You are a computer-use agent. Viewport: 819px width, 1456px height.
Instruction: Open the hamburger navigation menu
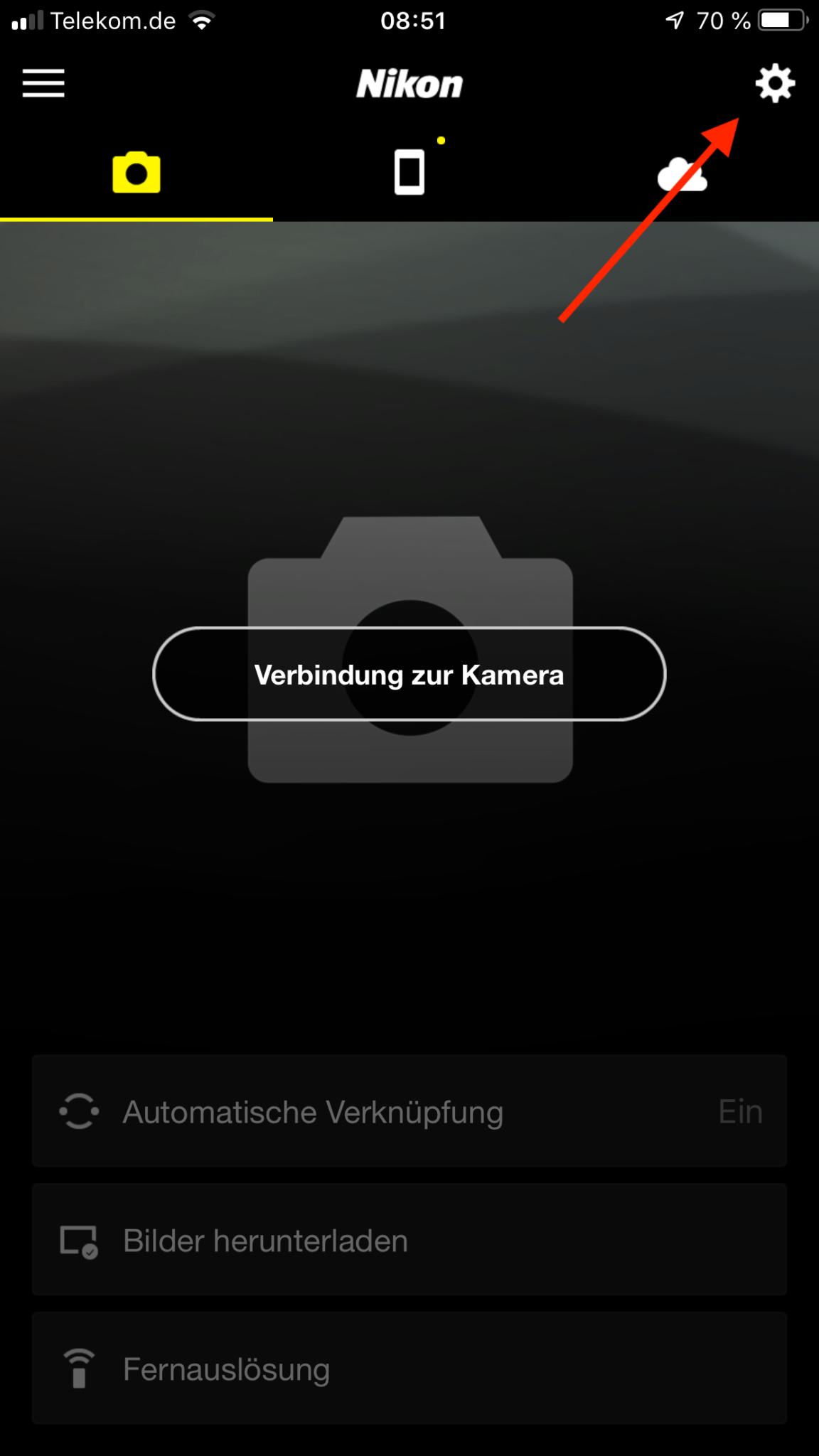(43, 83)
